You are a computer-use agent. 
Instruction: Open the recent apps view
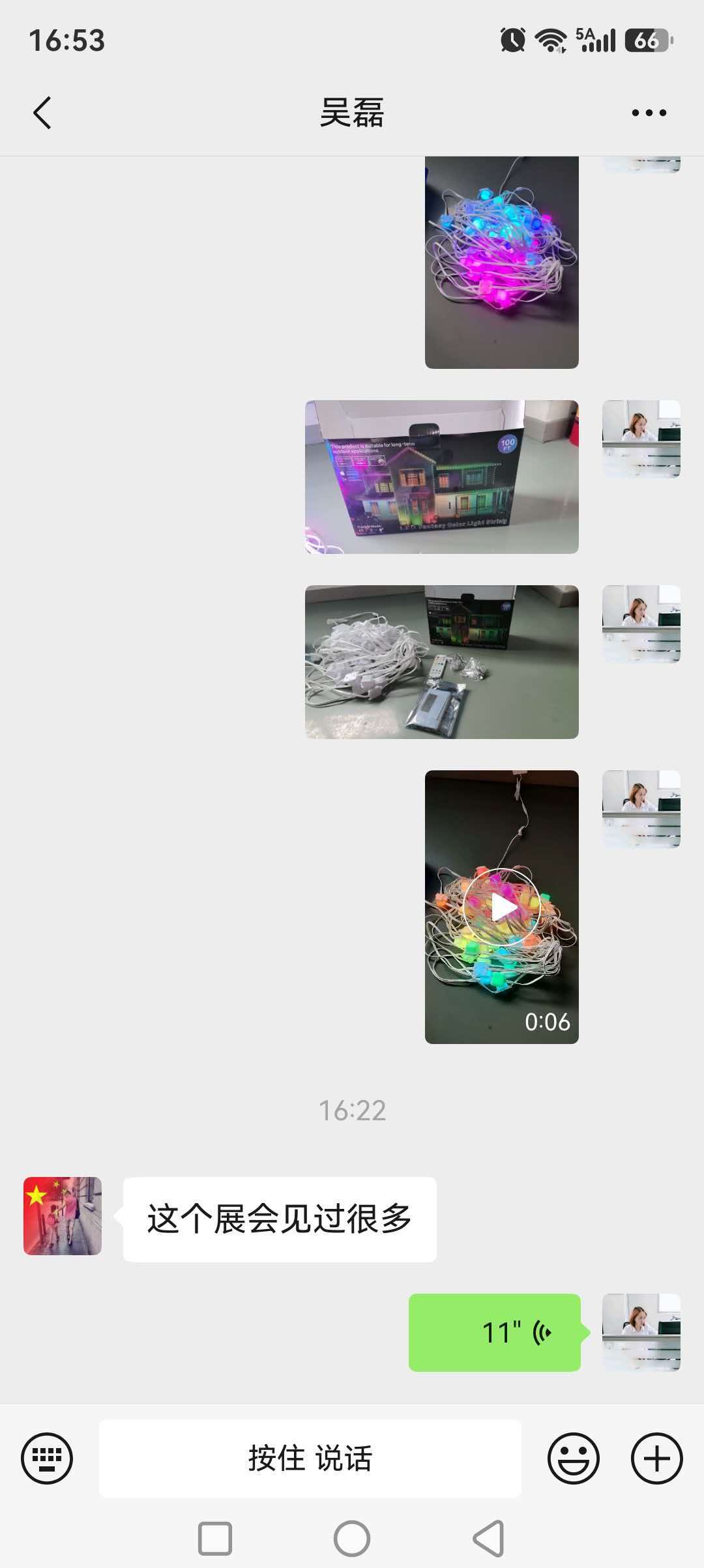click(x=215, y=1539)
